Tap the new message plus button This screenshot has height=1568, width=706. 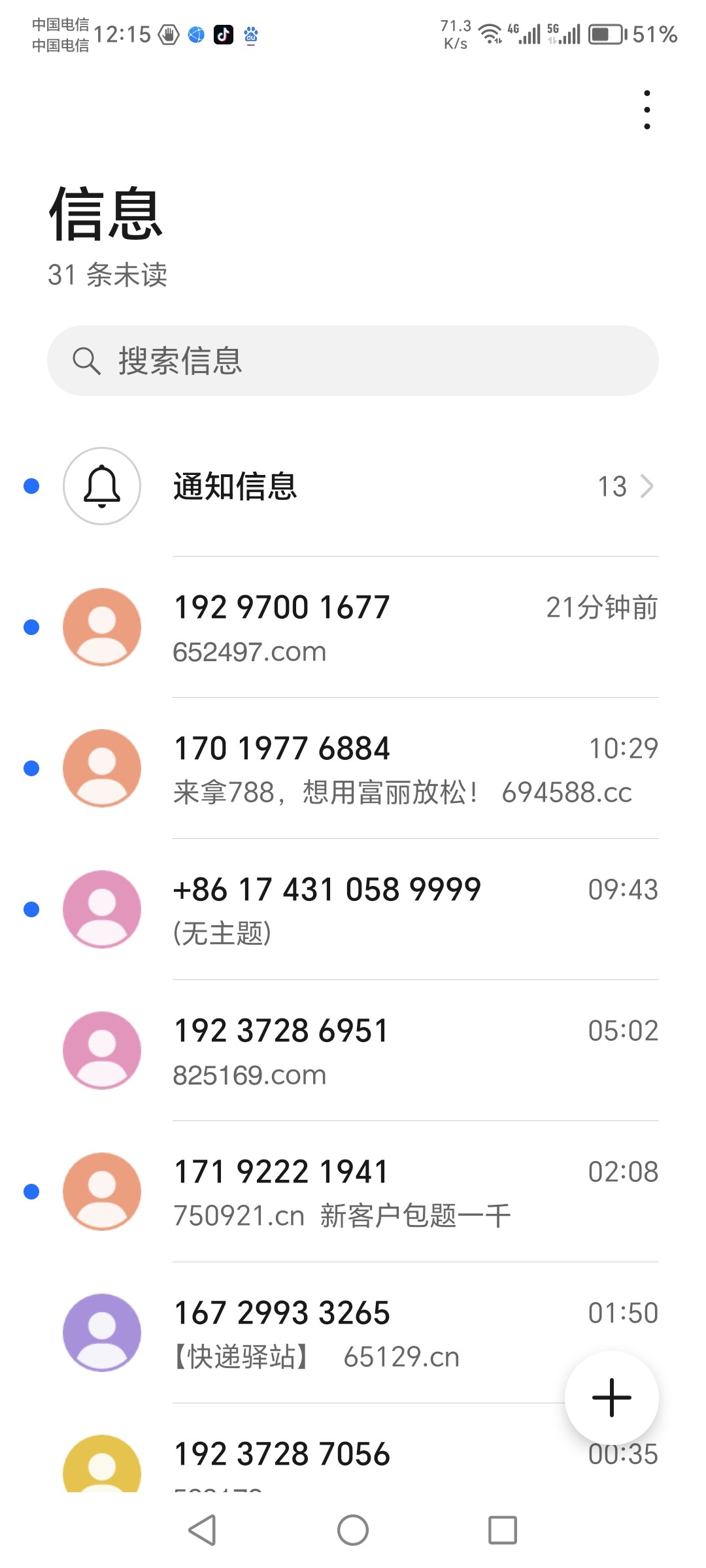pos(610,1397)
